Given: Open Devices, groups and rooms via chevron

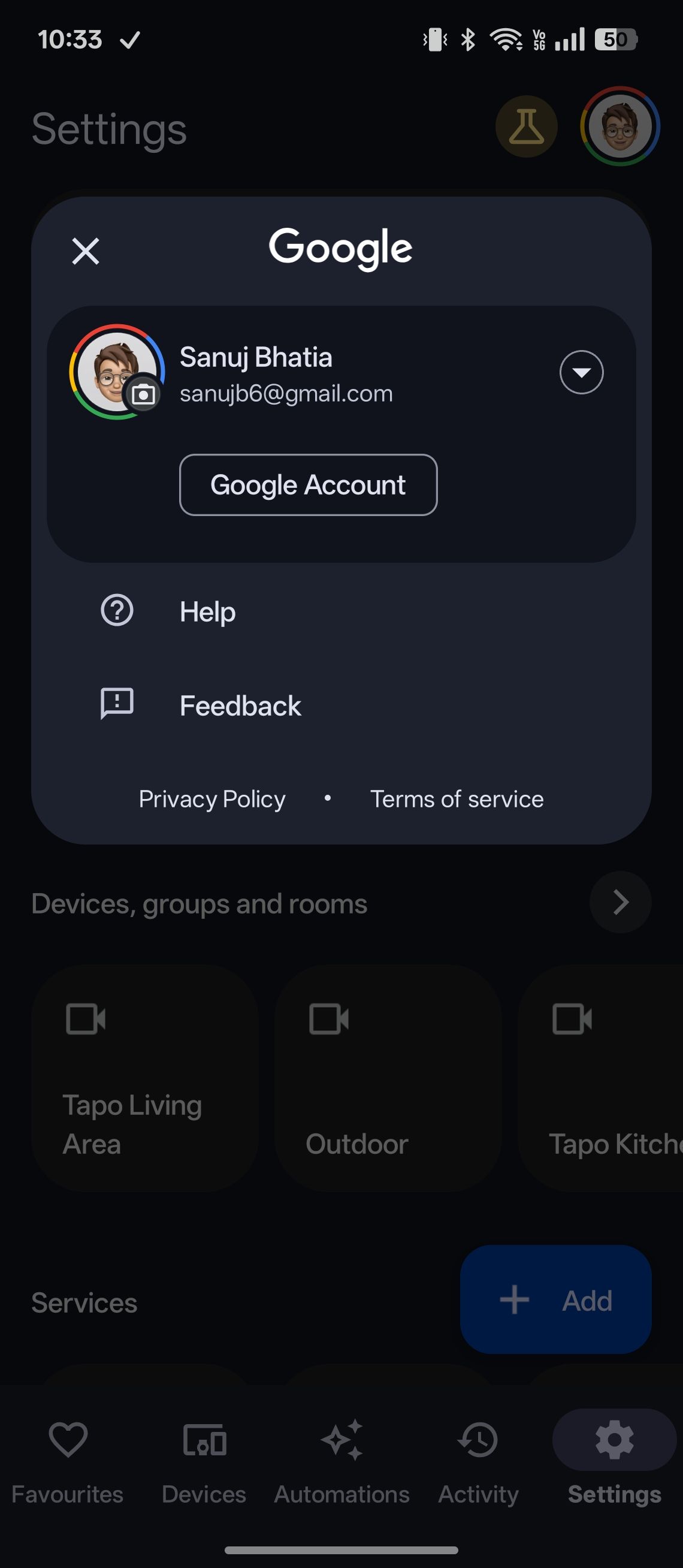Looking at the screenshot, I should [619, 902].
